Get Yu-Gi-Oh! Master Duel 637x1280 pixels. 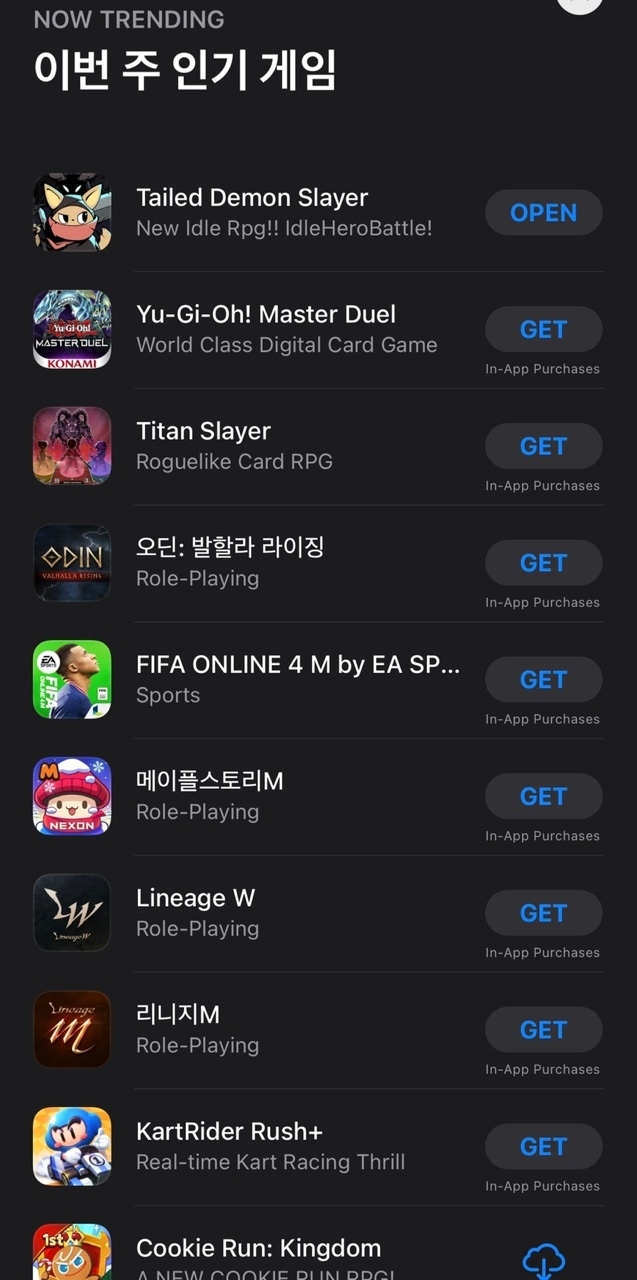coord(543,329)
